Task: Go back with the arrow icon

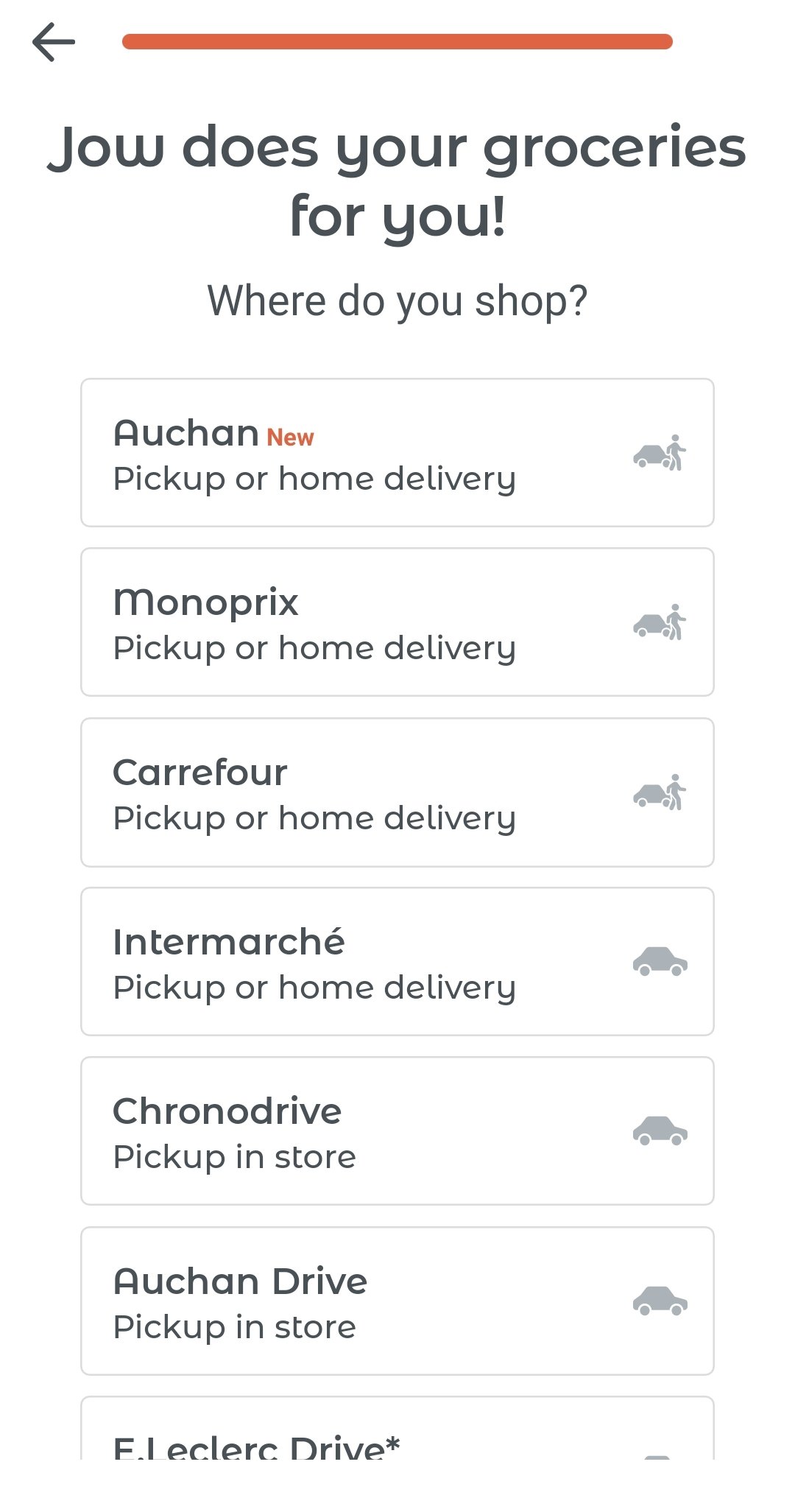Action: (x=54, y=42)
